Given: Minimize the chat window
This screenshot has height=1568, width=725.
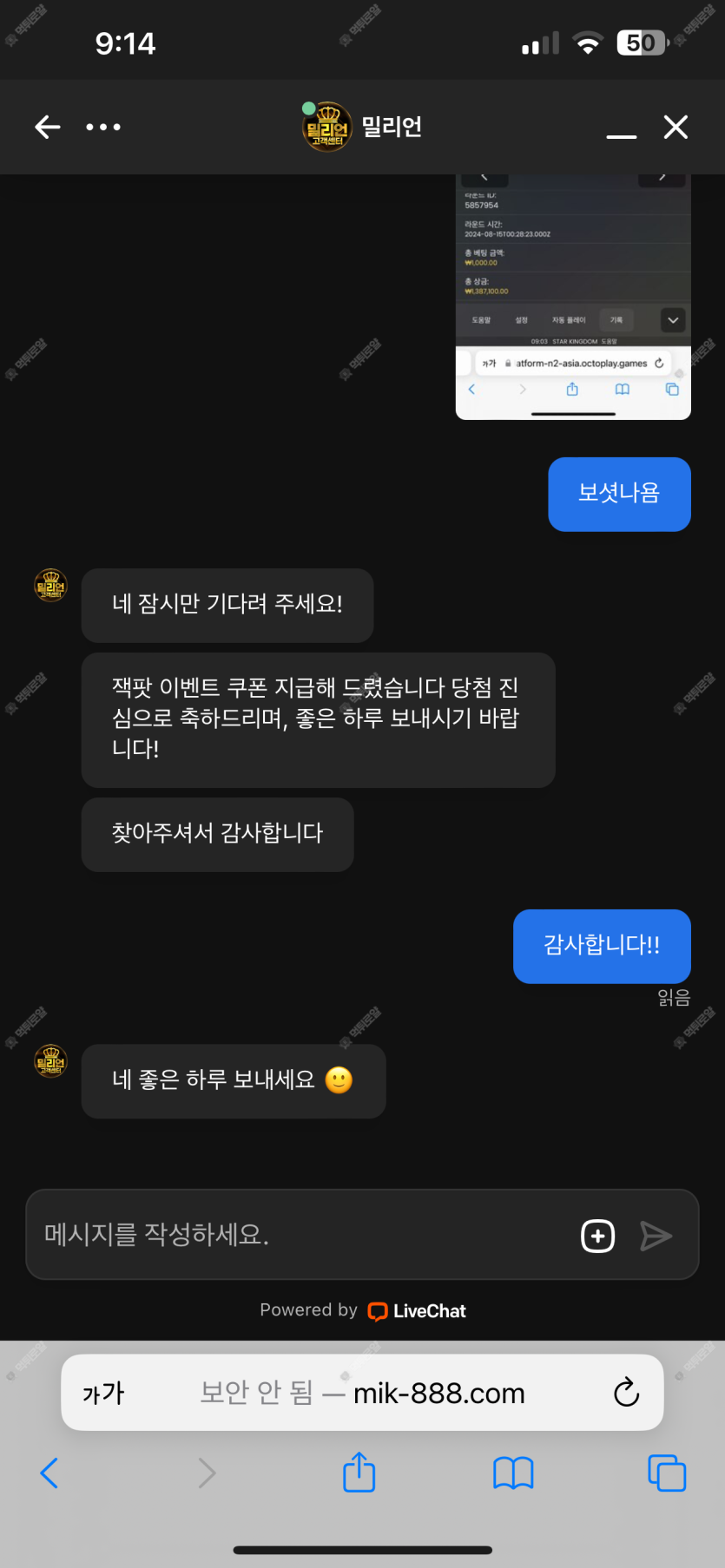Looking at the screenshot, I should click(x=621, y=132).
